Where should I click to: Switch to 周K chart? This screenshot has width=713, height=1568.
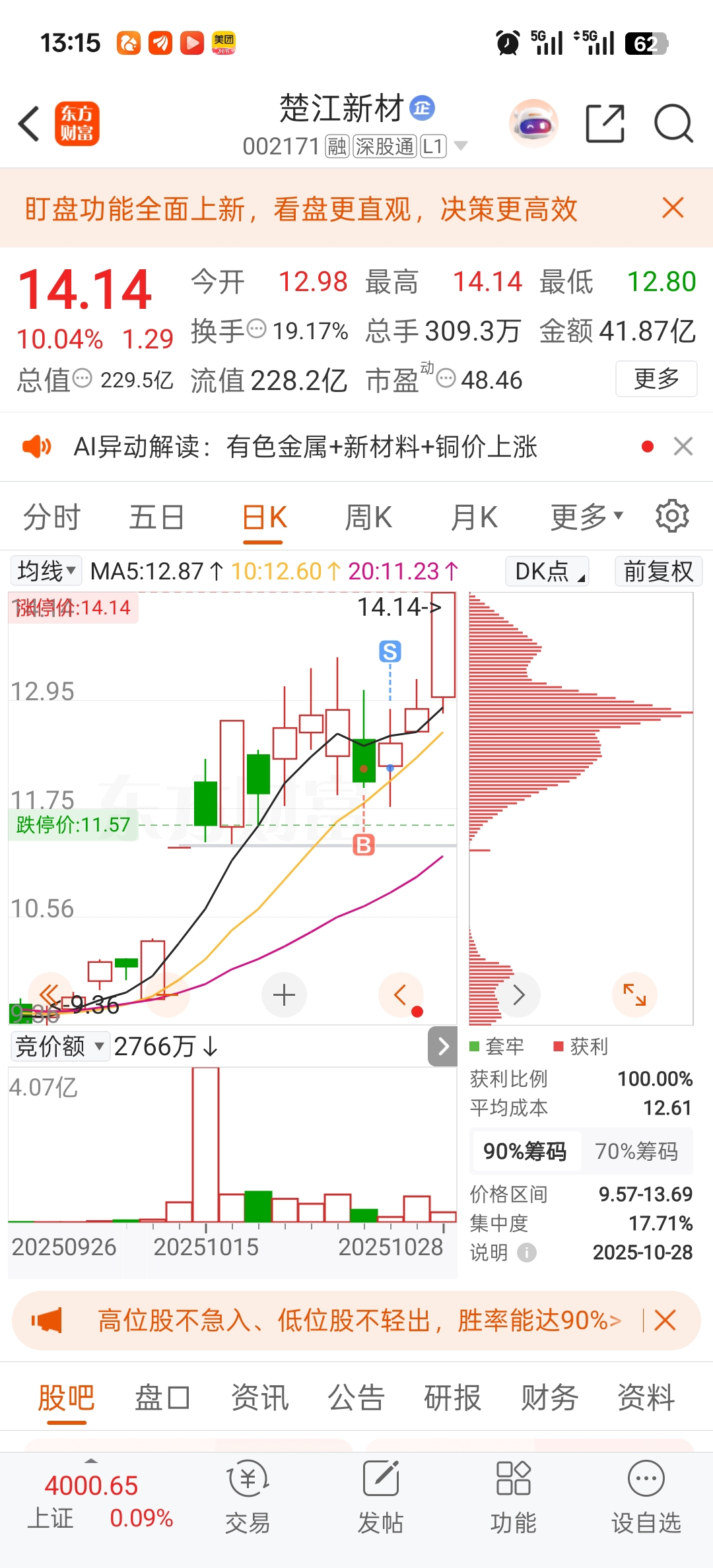[x=368, y=517]
